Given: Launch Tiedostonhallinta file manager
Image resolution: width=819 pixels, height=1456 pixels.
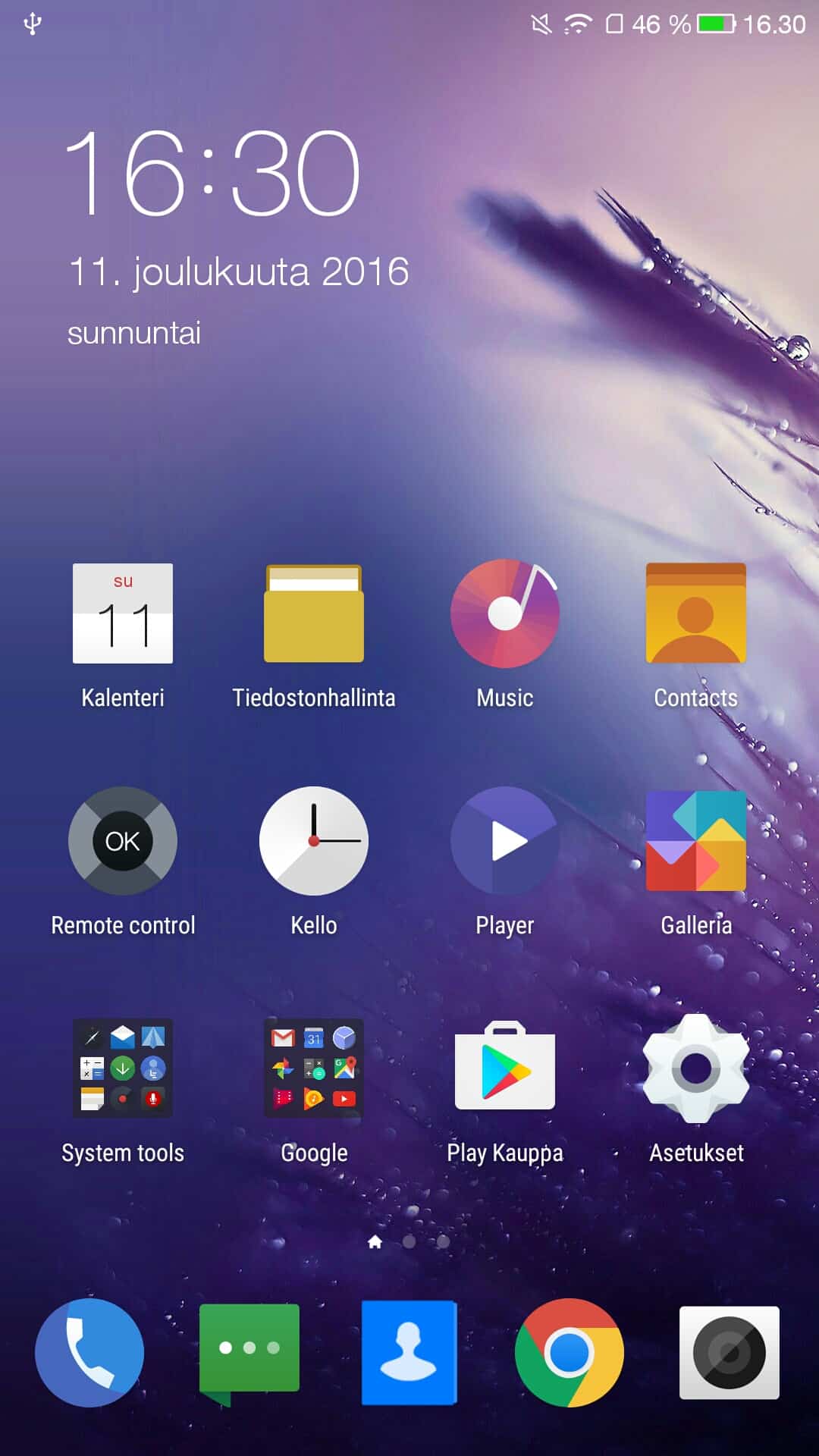Looking at the screenshot, I should 314,613.
